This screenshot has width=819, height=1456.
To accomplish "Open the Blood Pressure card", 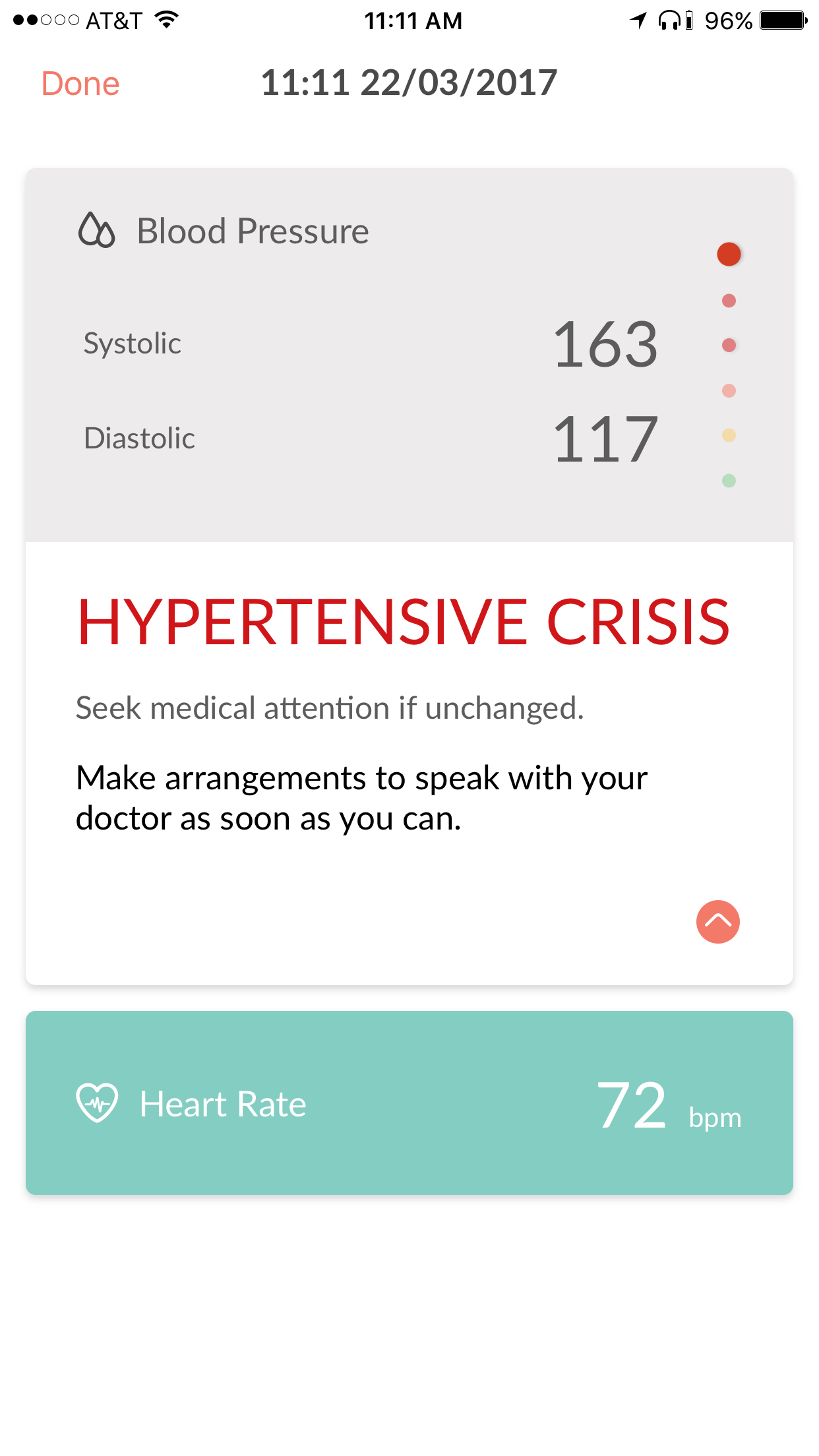I will (409, 355).
